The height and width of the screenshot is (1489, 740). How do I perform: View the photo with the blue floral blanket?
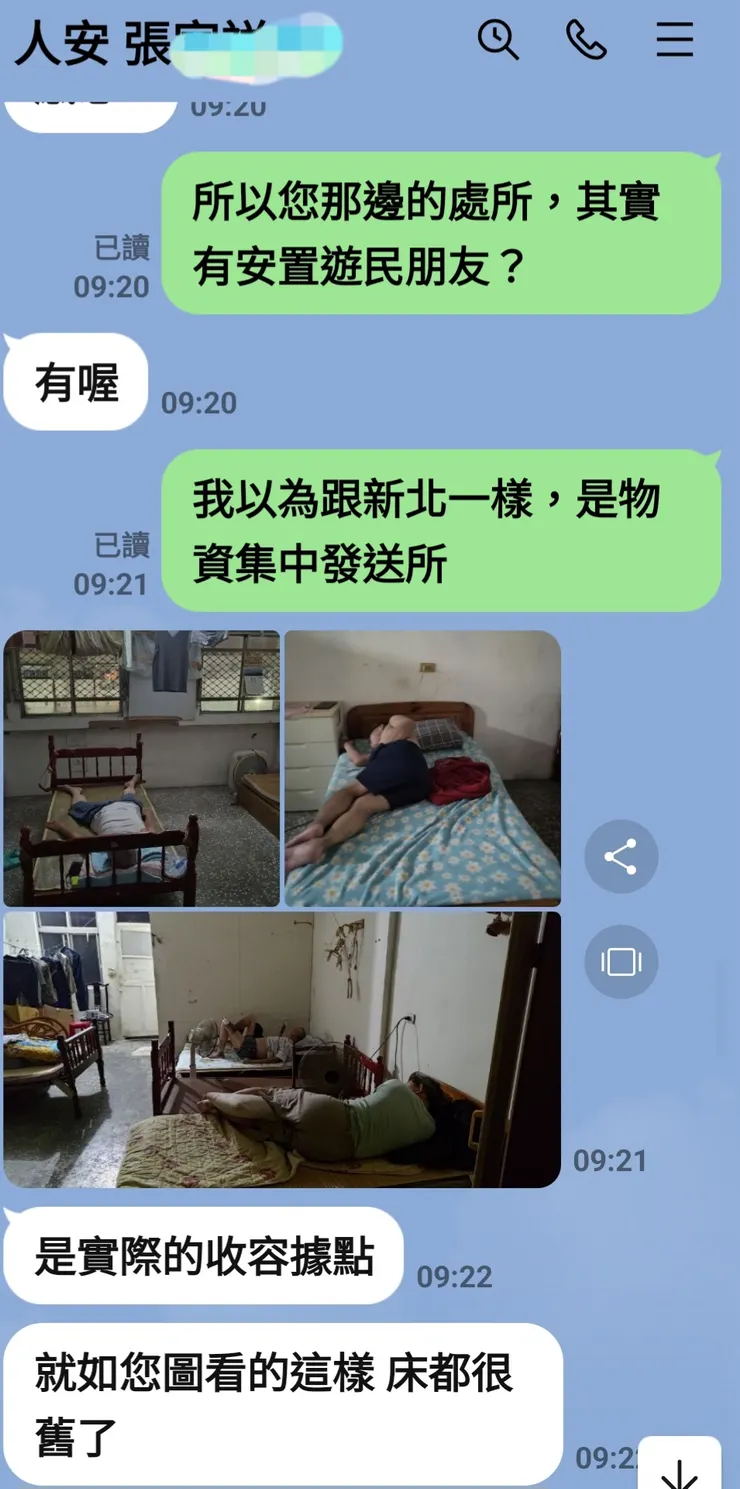click(x=420, y=765)
